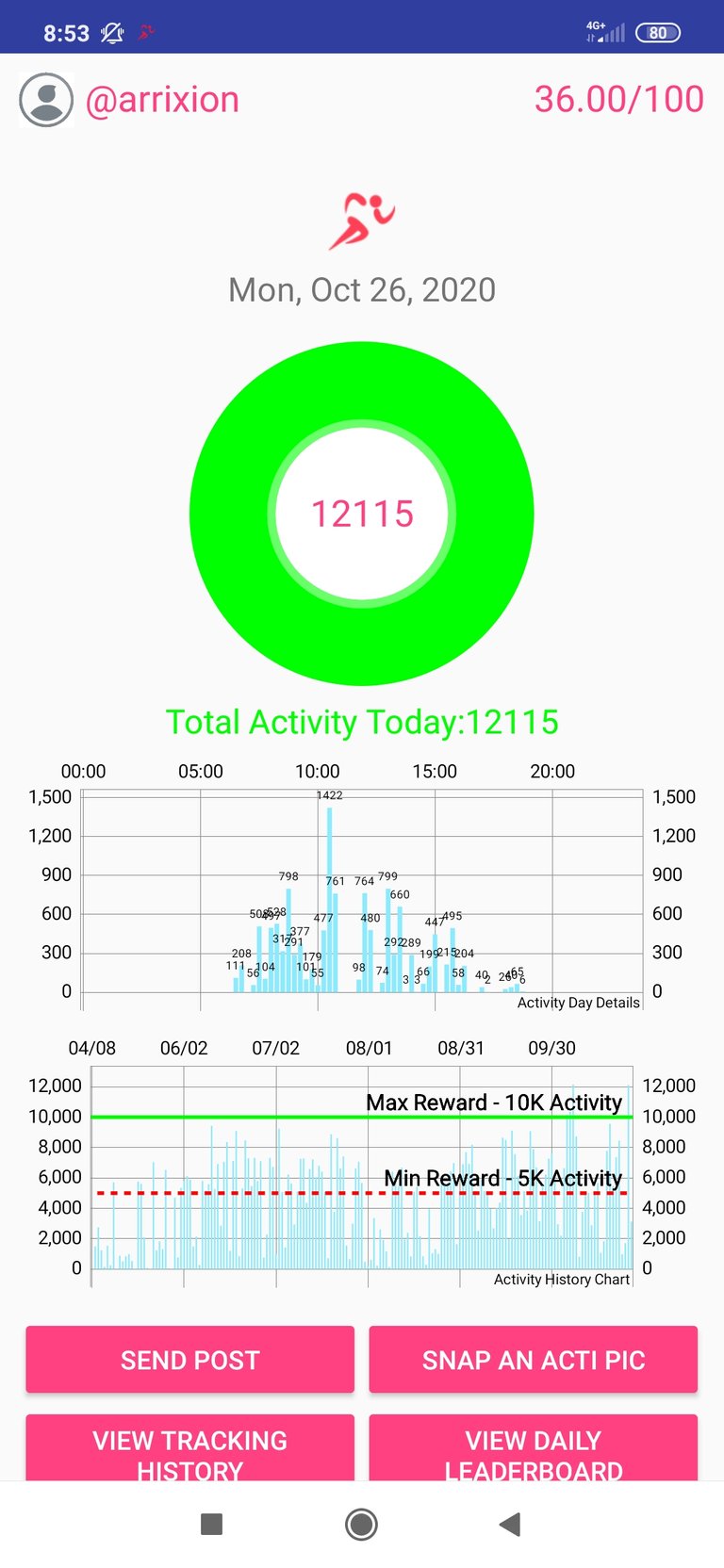Viewport: 724px width, 1568px height.
Task: Snap an Acti Pic
Action: (533, 1360)
